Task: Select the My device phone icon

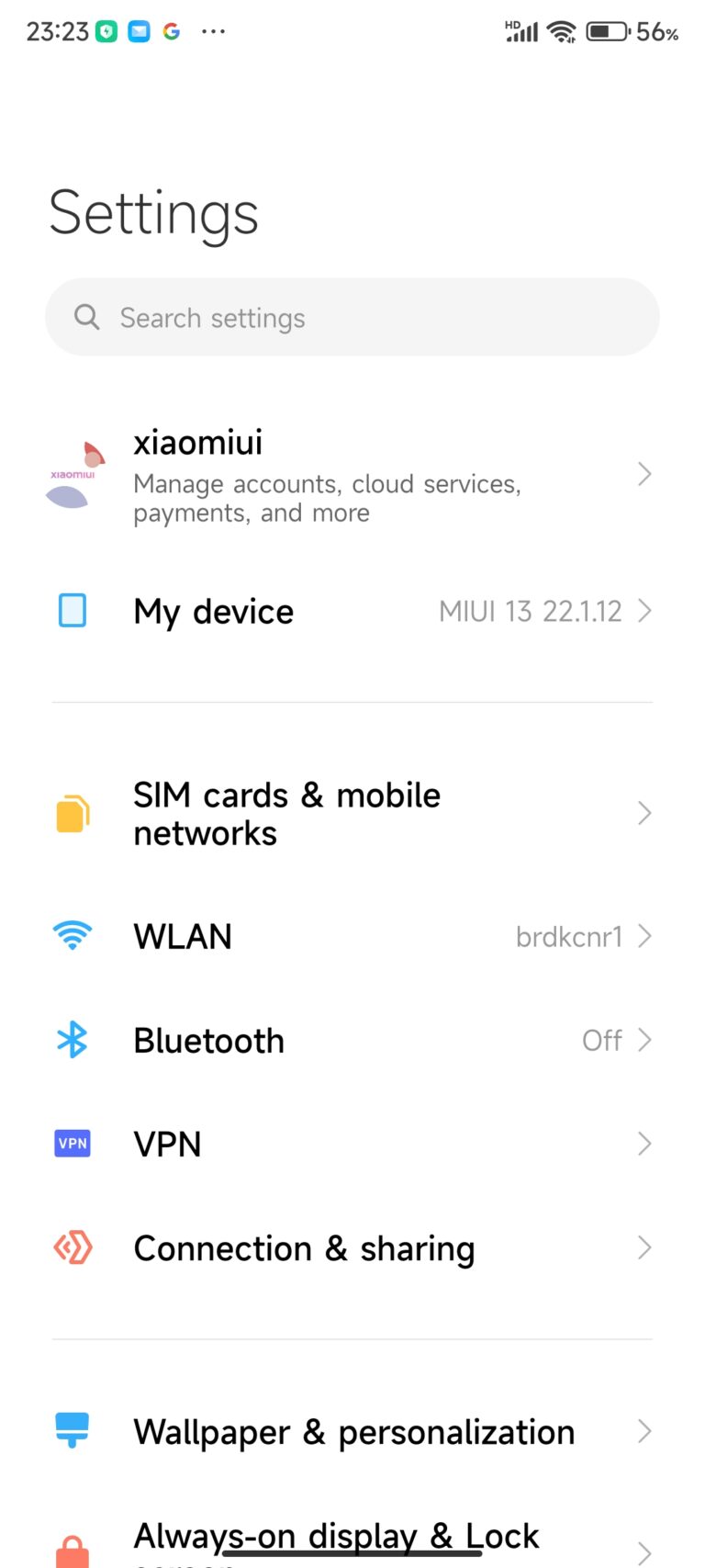Action: click(x=72, y=611)
